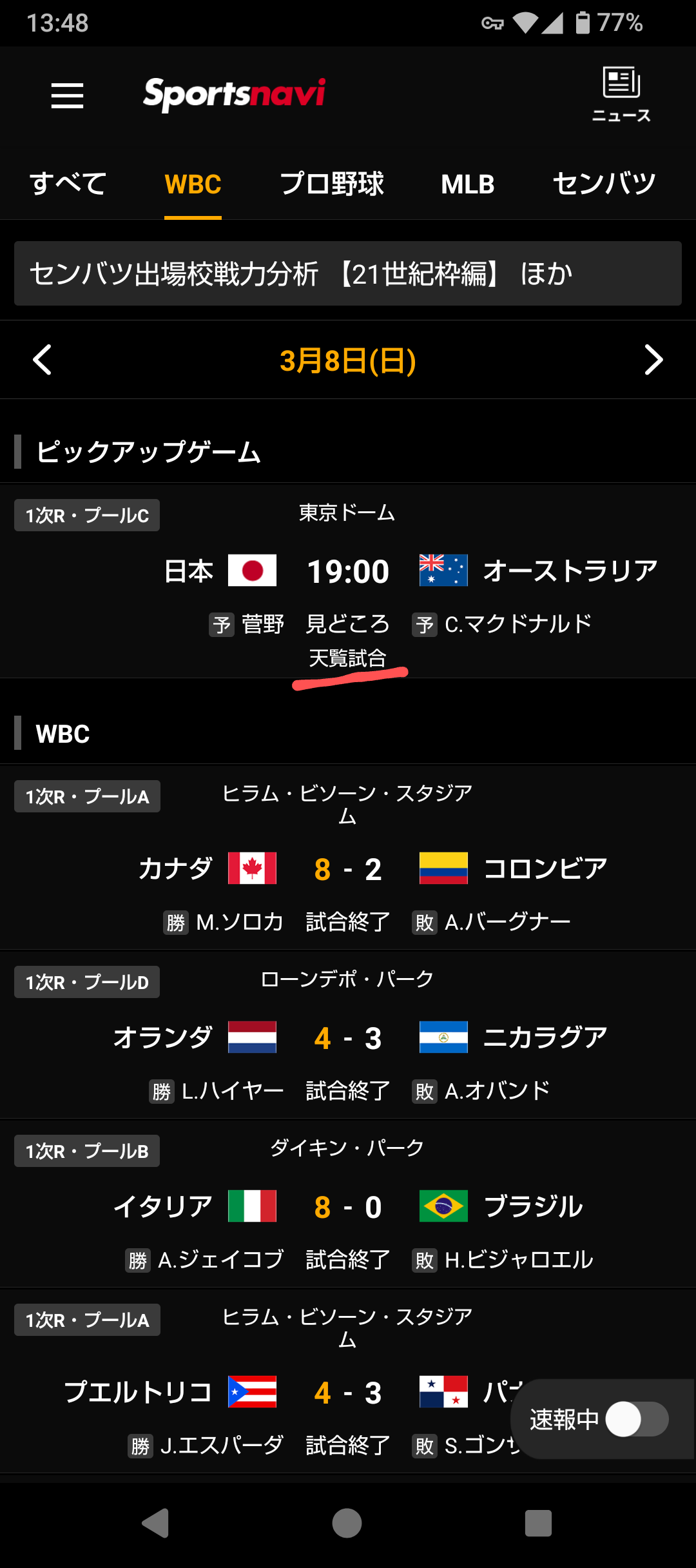Switch to the すべて tab
This screenshot has width=696, height=1568.
(68, 184)
